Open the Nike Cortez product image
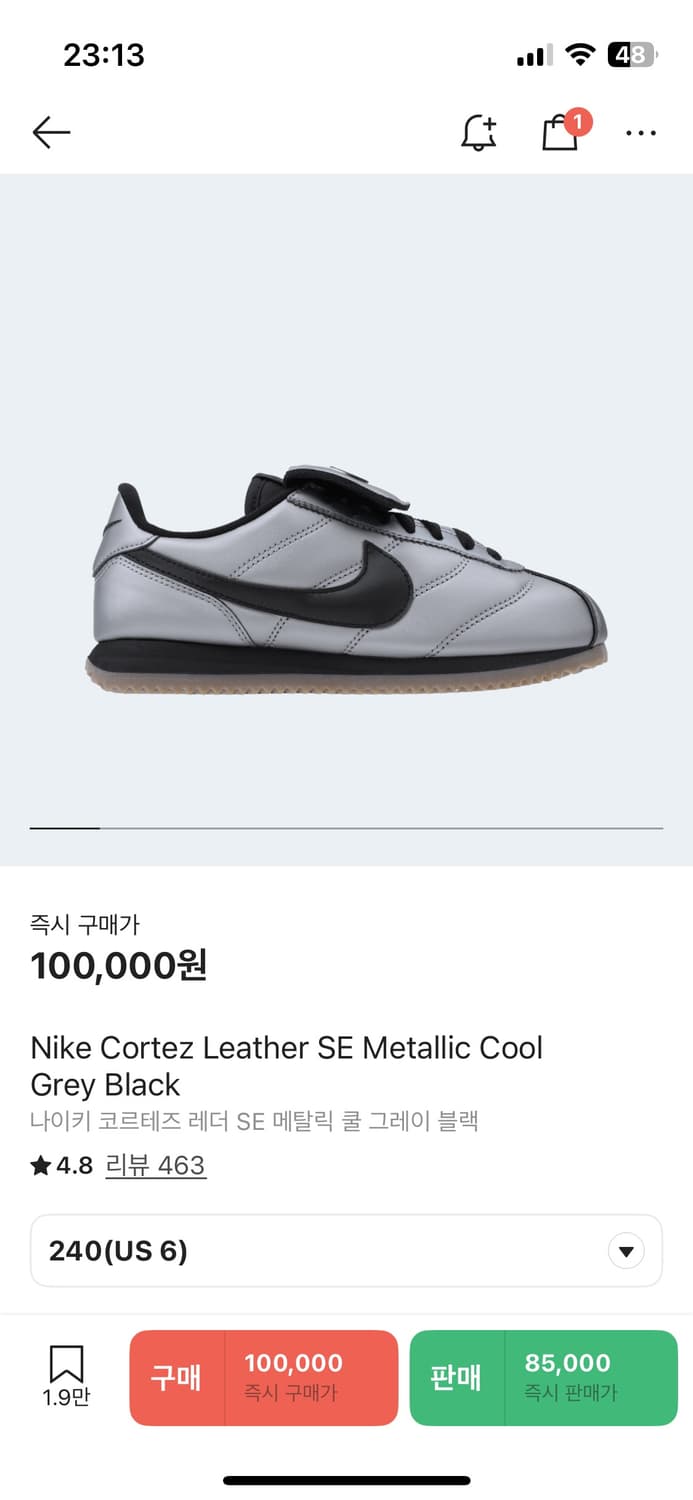The width and height of the screenshot is (693, 1500). pos(346,580)
